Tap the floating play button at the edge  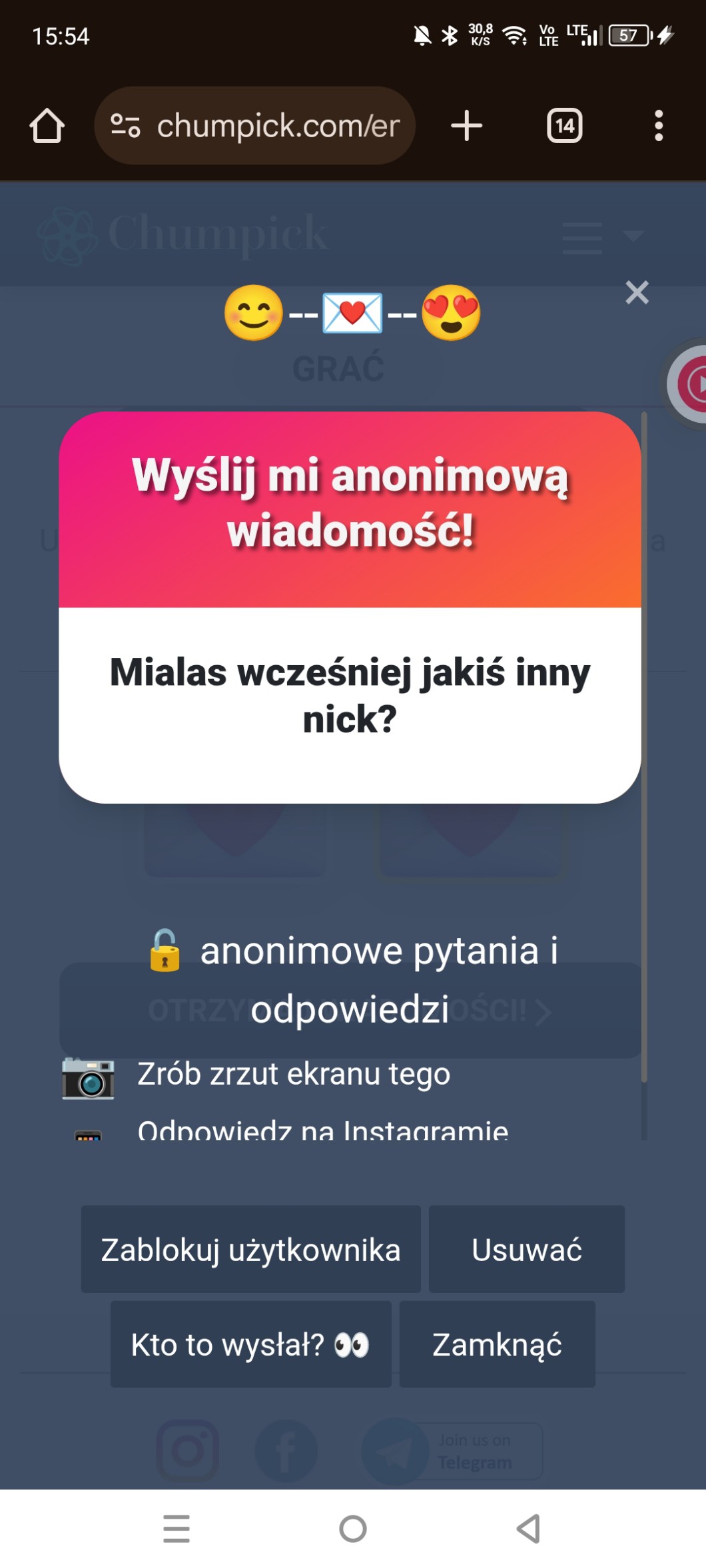coord(689,383)
